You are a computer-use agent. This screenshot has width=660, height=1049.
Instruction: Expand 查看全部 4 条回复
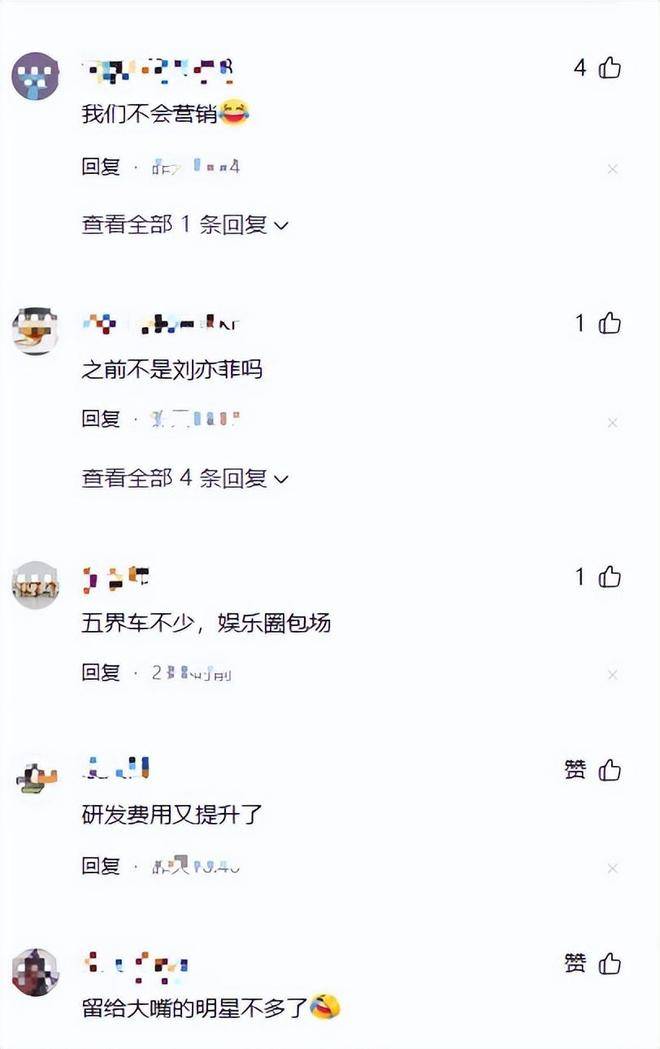tap(185, 479)
